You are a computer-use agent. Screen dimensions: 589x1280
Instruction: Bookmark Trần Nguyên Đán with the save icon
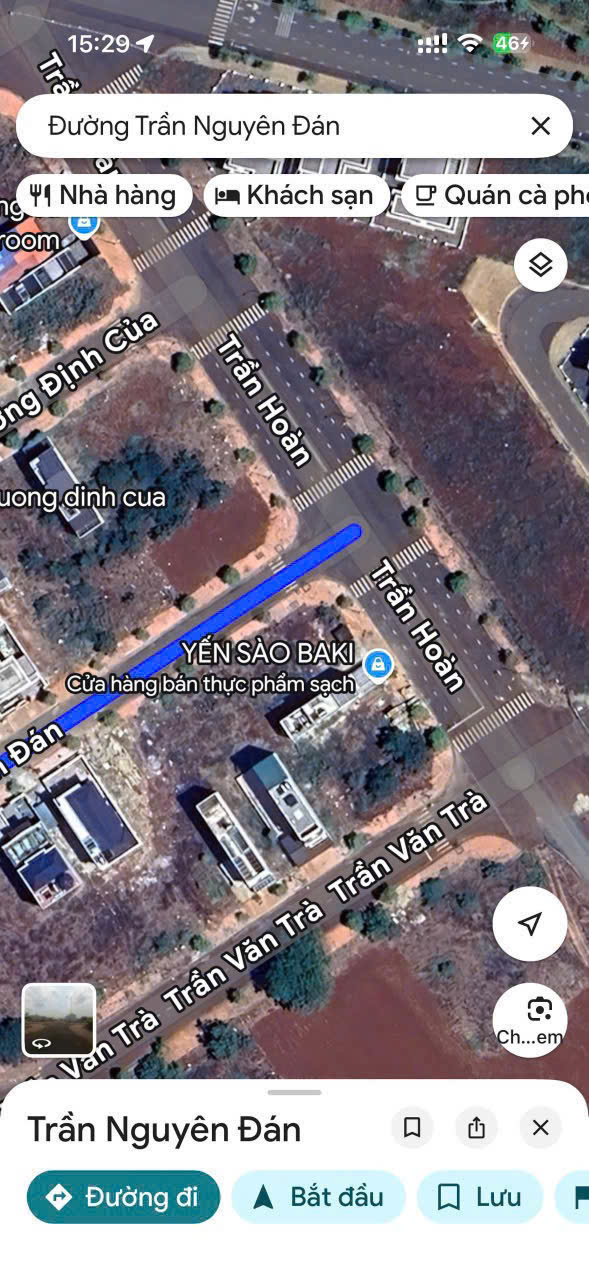[x=412, y=1128]
